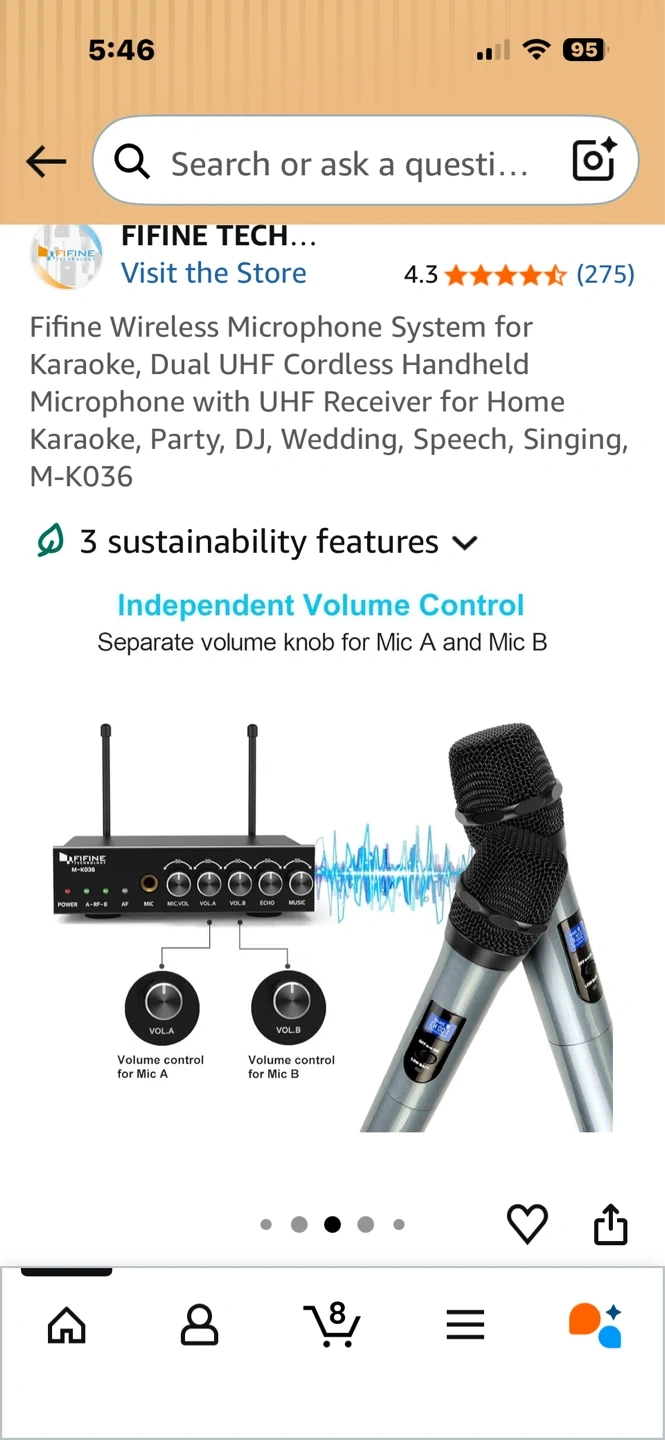
Task: Go back using the arrow icon
Action: pyautogui.click(x=46, y=161)
